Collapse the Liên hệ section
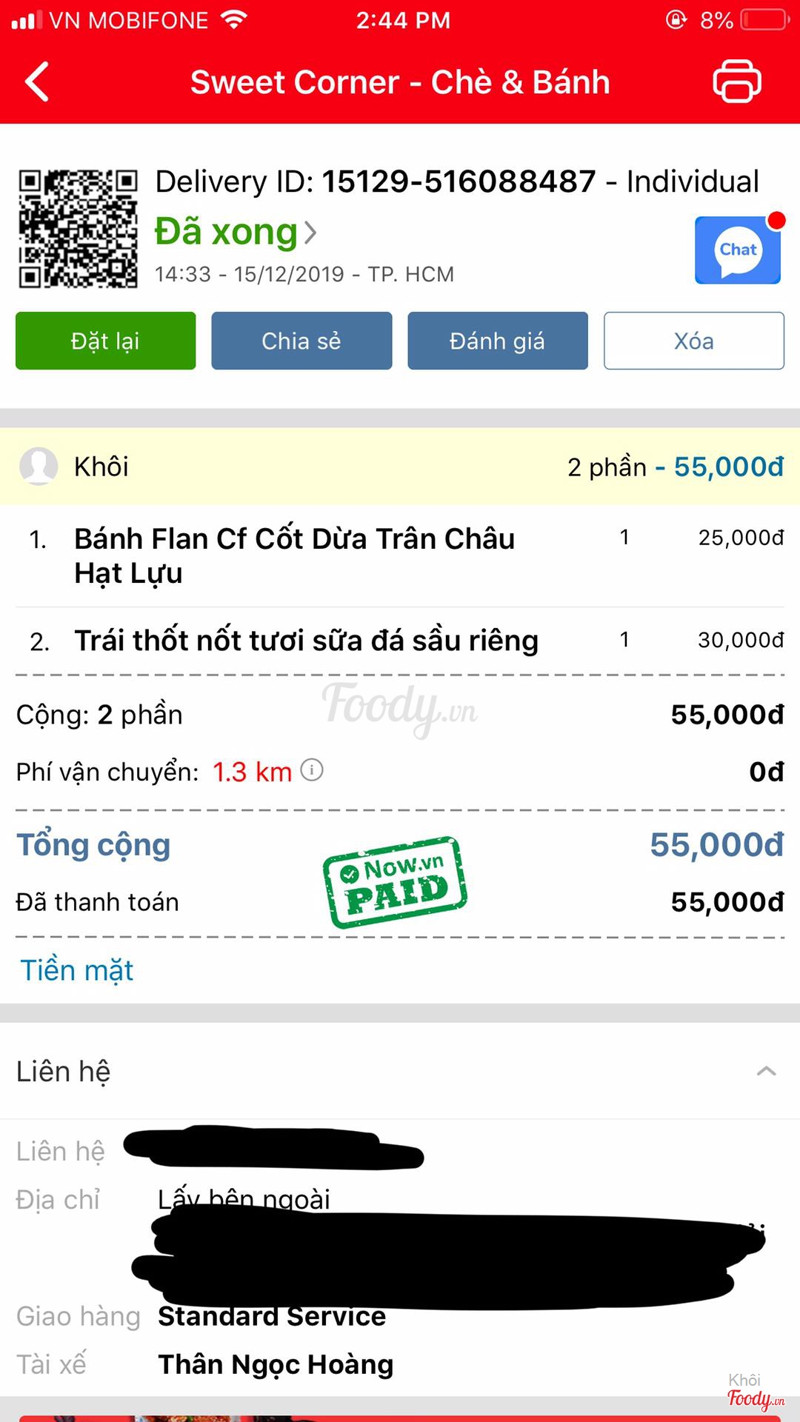Viewport: 800px width, 1422px height. pyautogui.click(x=766, y=1072)
